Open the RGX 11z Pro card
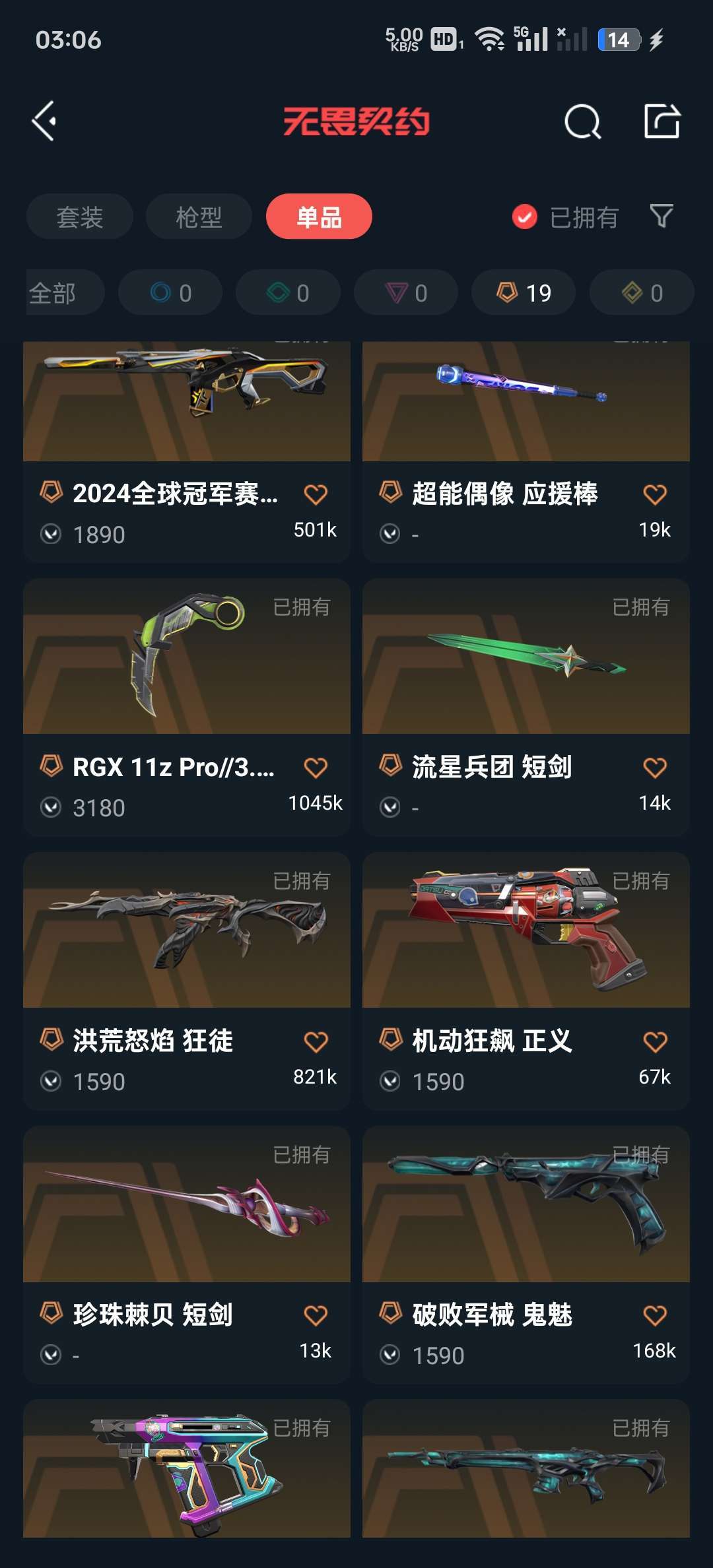 [x=187, y=707]
